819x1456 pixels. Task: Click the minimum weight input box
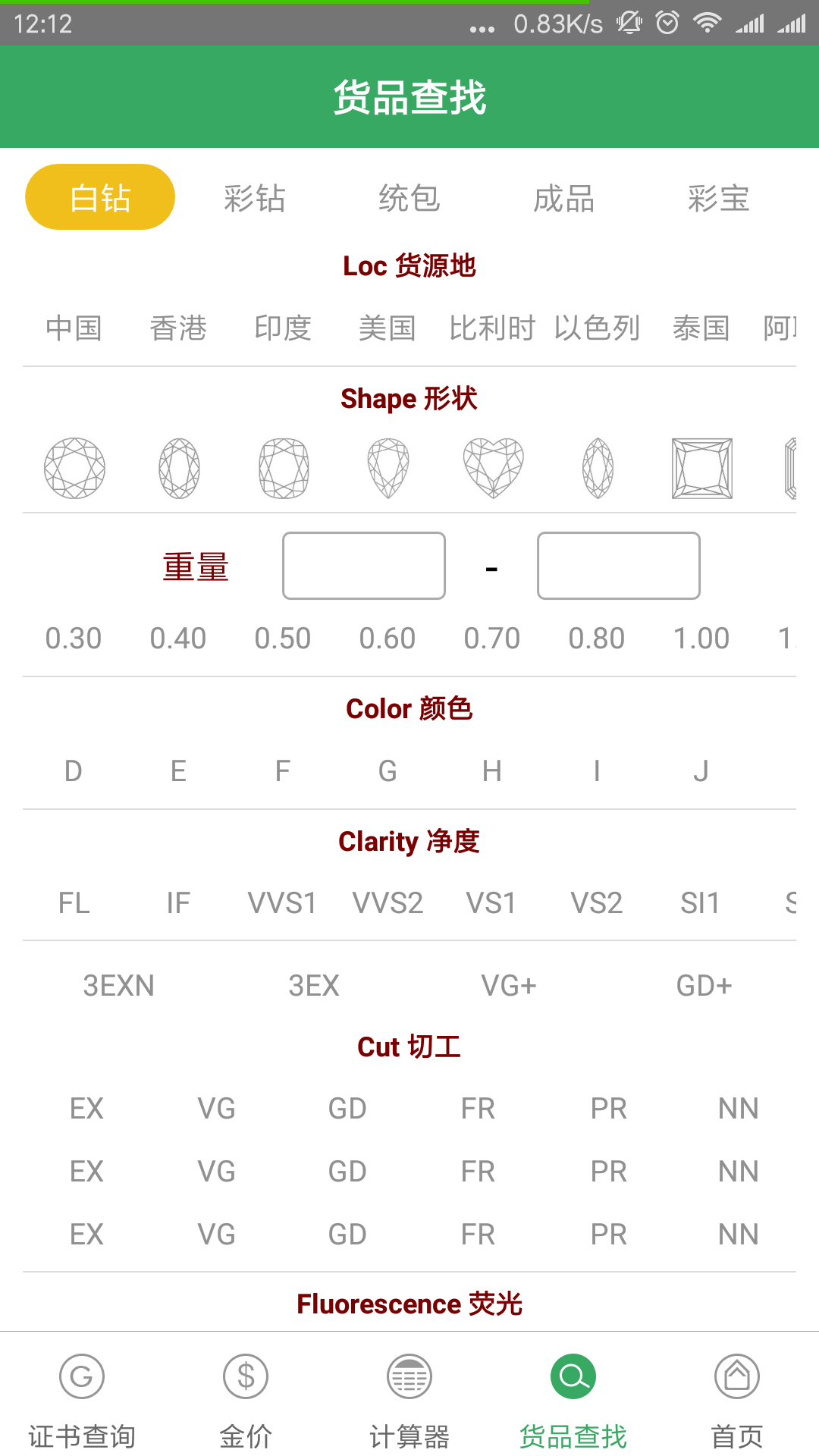(x=363, y=565)
